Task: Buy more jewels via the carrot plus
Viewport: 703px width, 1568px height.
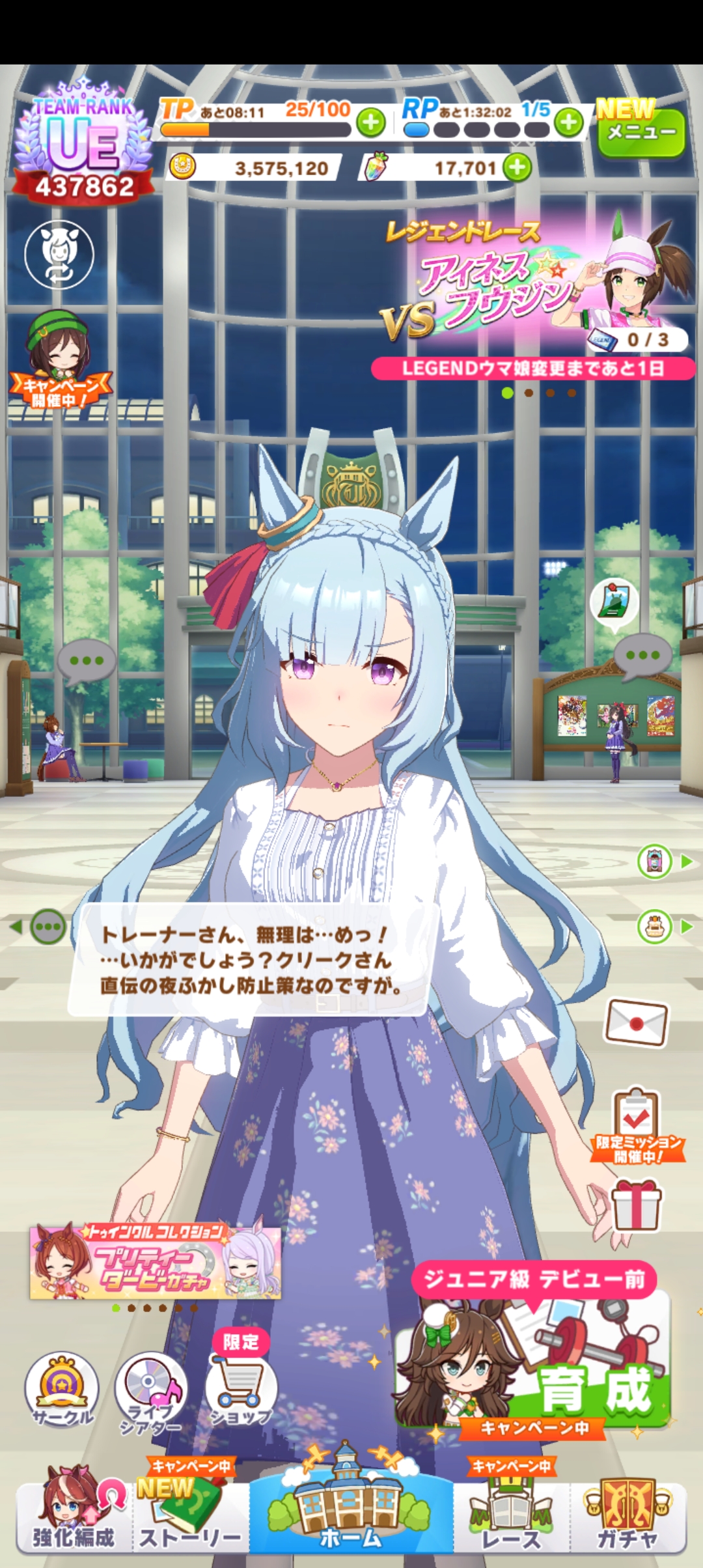Action: [517, 168]
